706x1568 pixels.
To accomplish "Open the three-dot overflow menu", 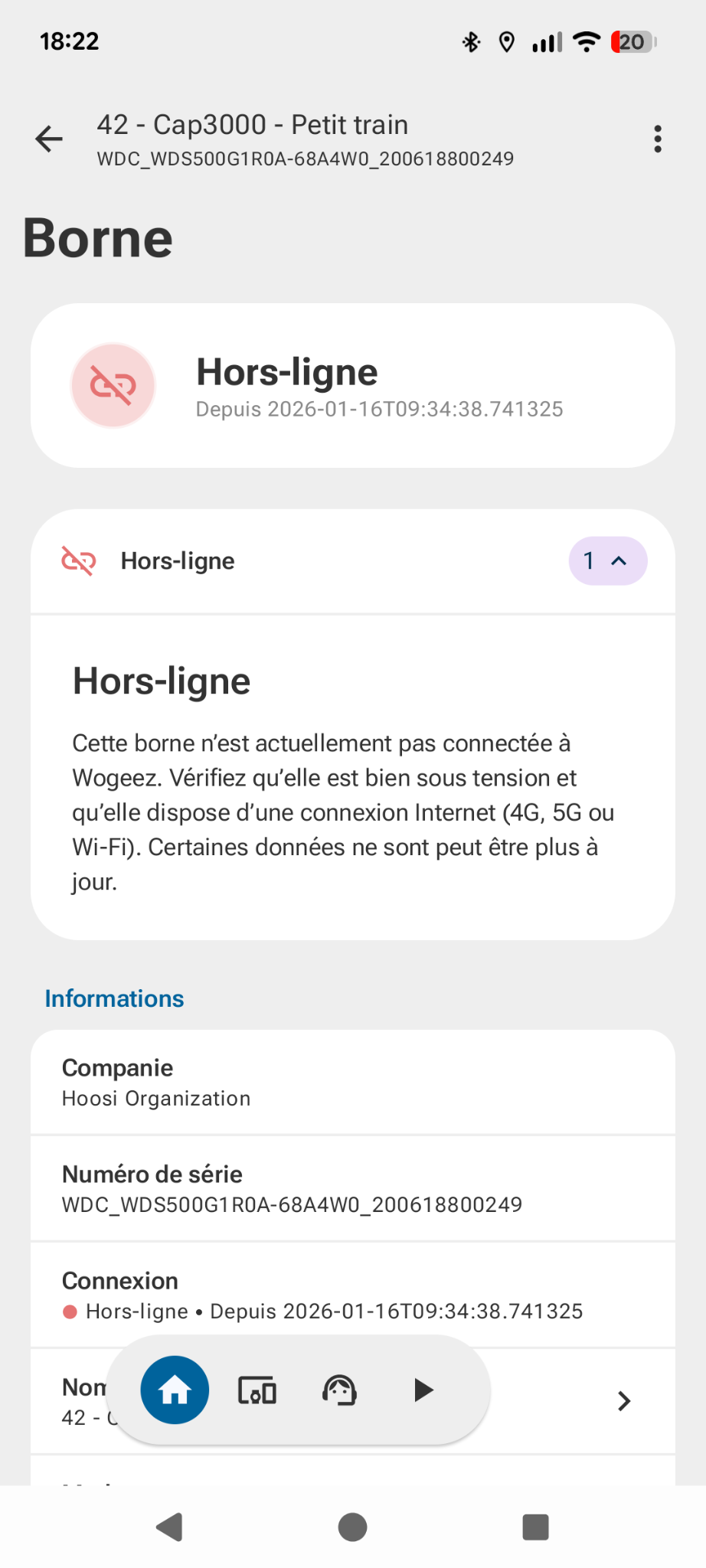I will tap(658, 139).
